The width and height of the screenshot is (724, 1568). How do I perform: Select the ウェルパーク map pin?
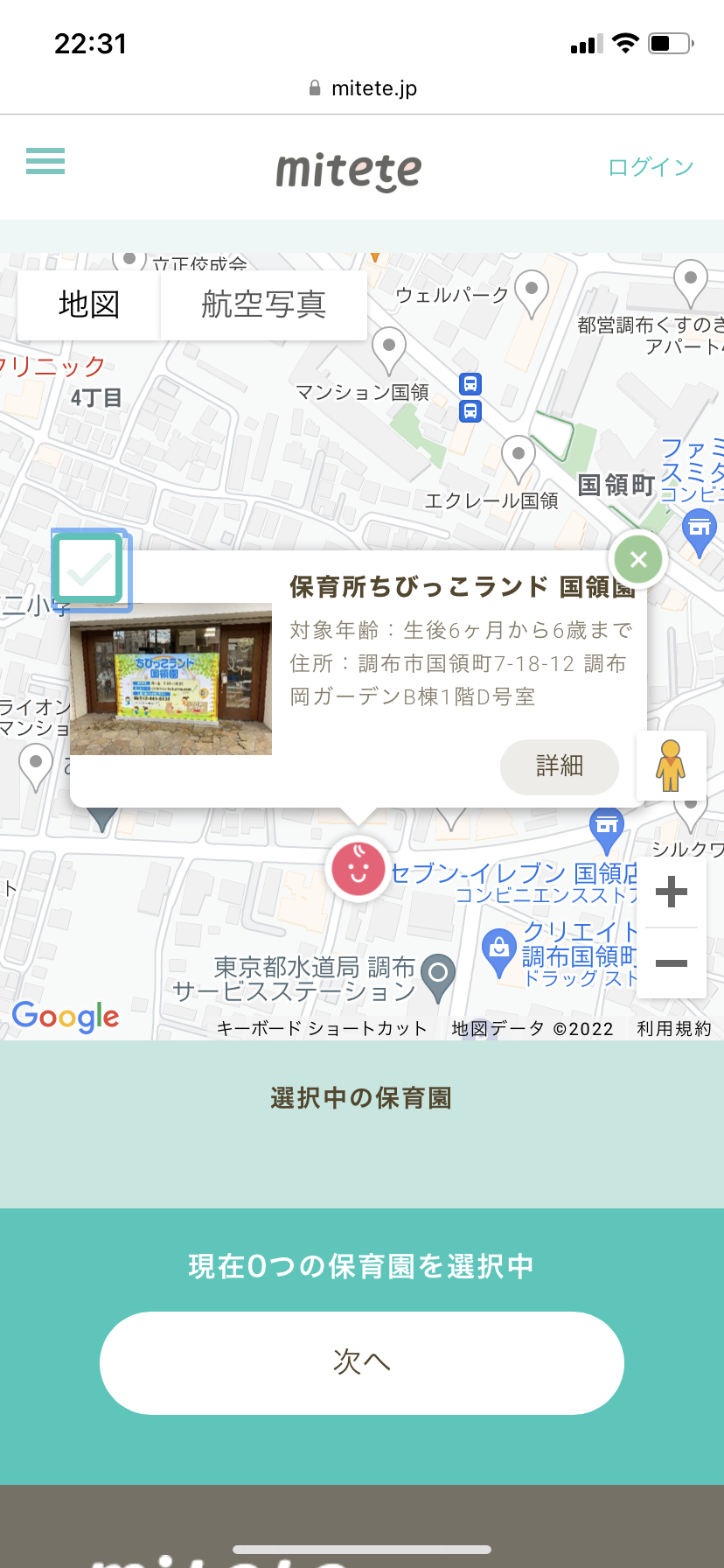point(531,293)
